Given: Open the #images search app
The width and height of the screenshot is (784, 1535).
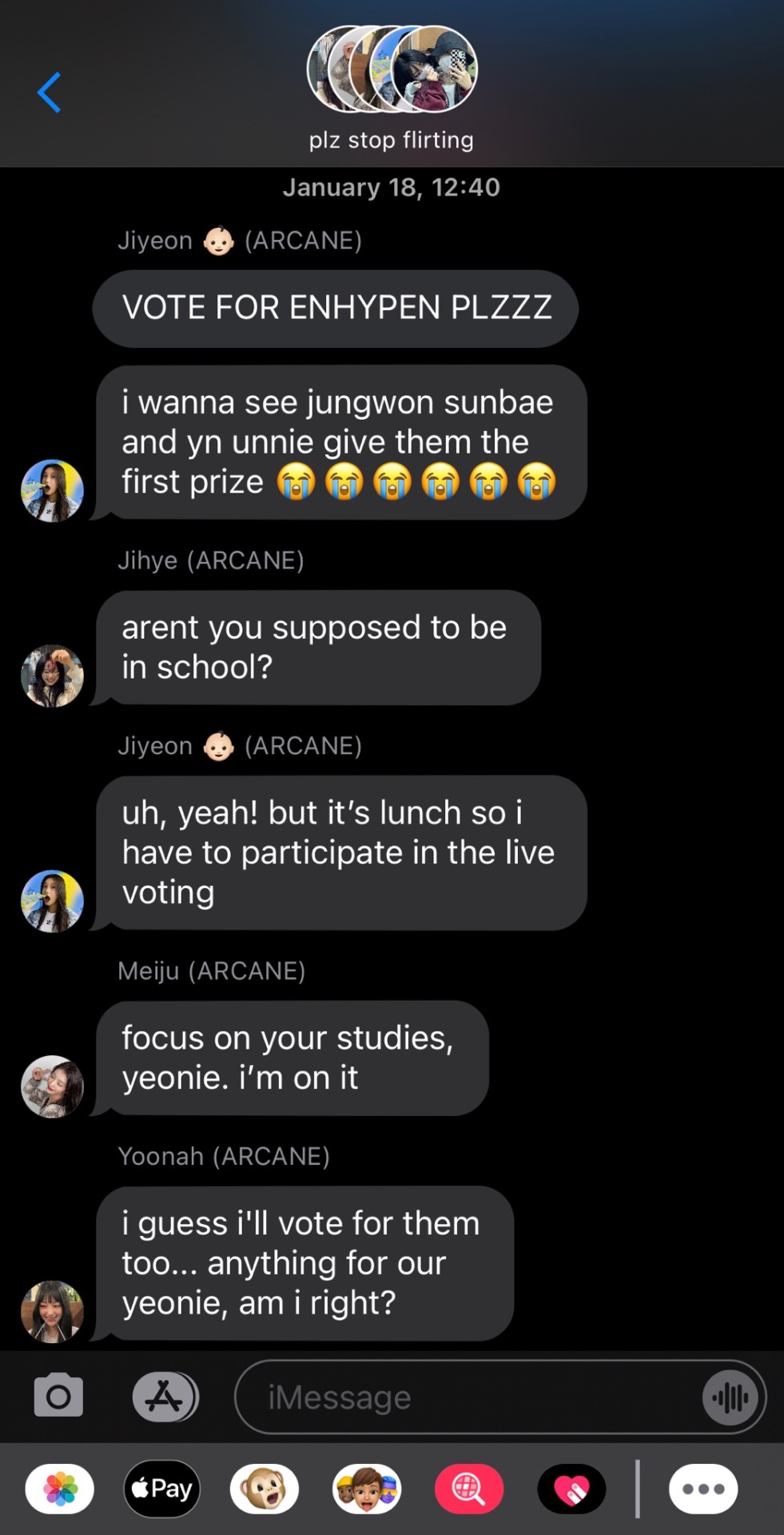Looking at the screenshot, I should (469, 1489).
